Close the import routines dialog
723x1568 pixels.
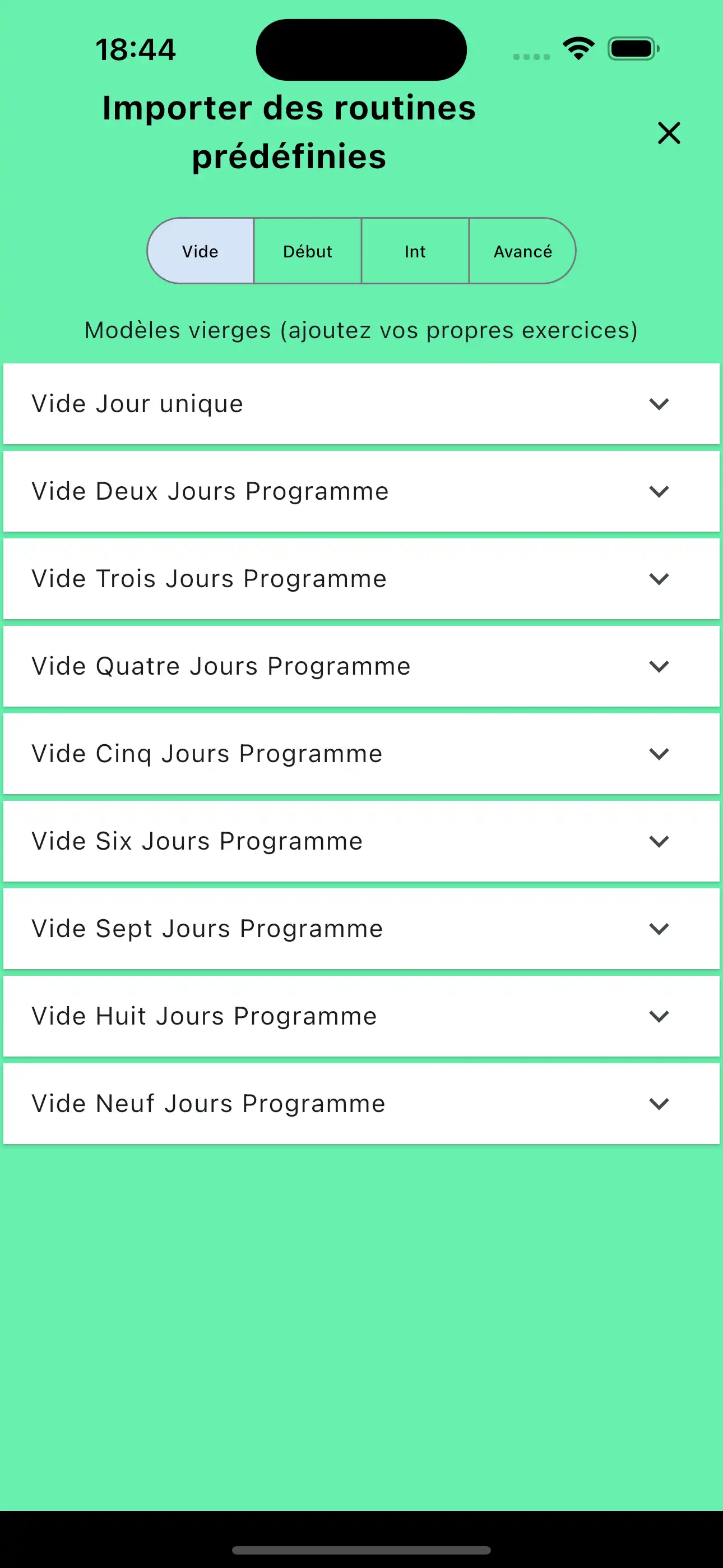point(668,133)
